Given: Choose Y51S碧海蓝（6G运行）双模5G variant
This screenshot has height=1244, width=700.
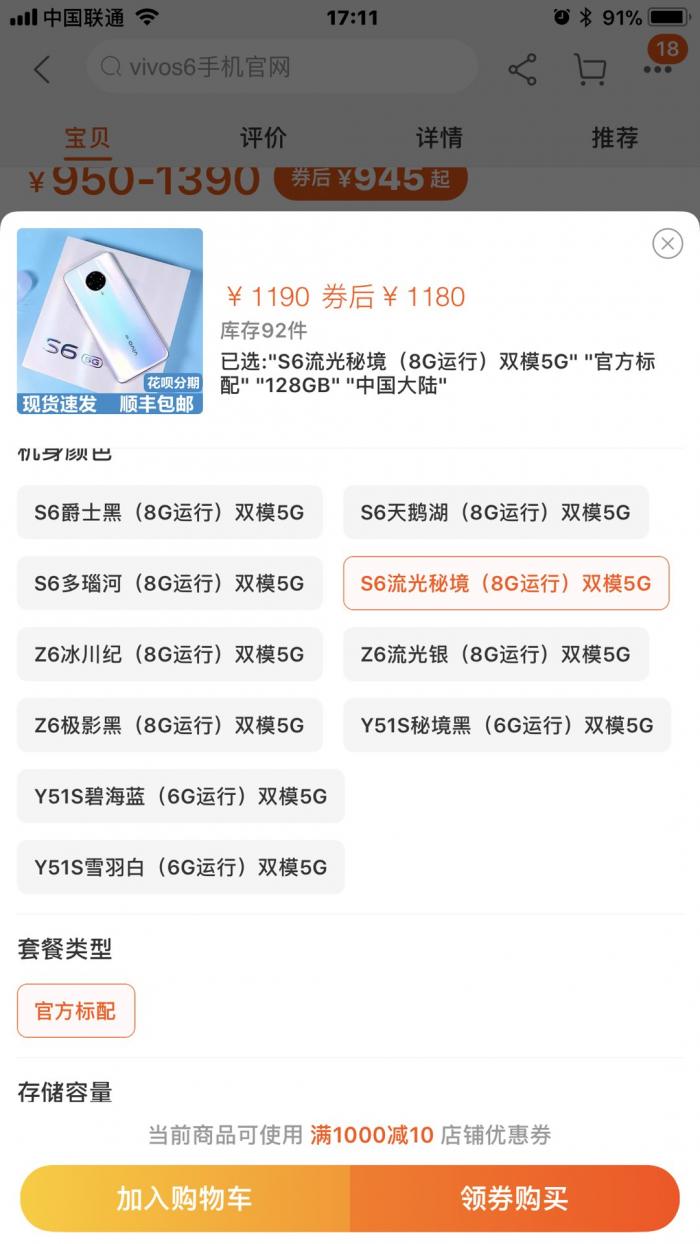Looking at the screenshot, I should click(x=180, y=796).
